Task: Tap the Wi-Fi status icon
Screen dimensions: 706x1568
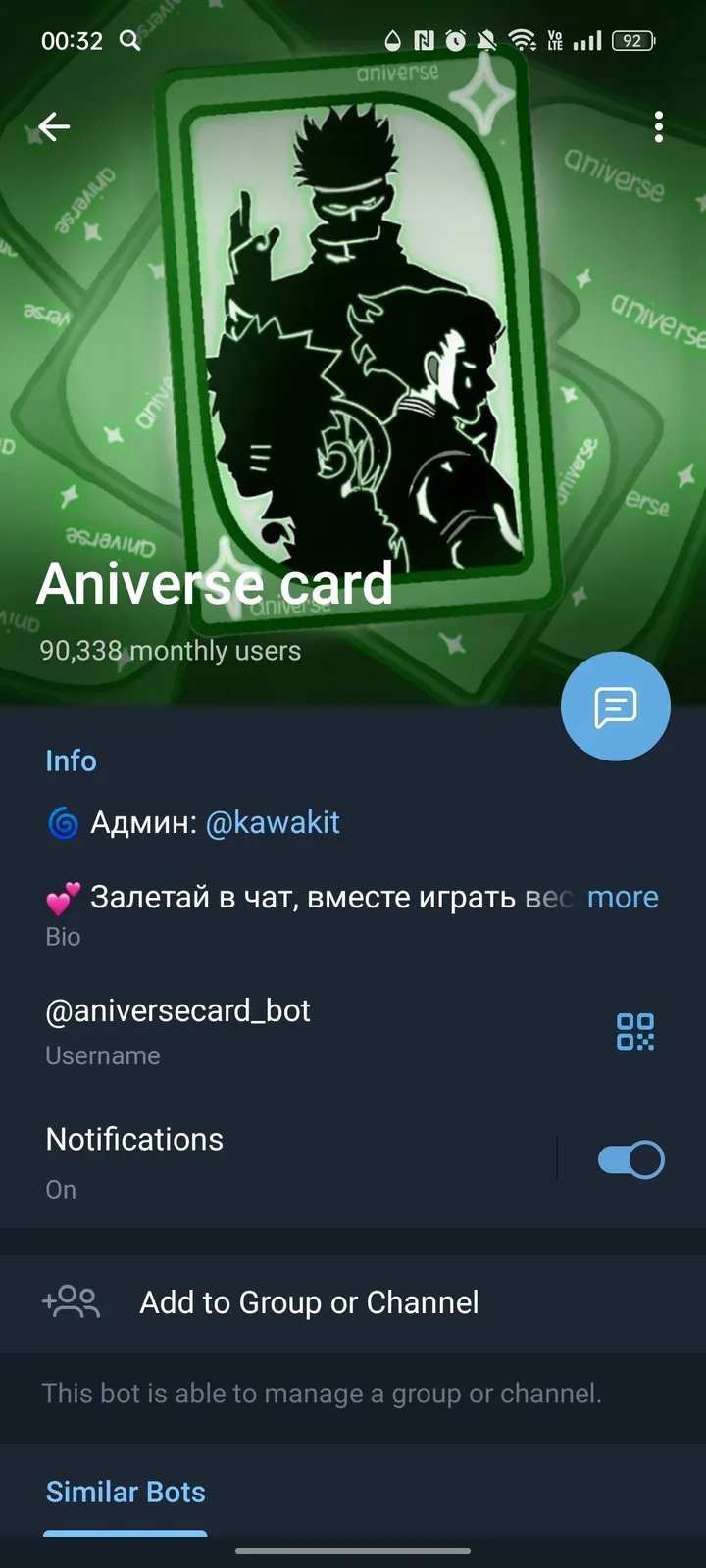Action: point(523,41)
